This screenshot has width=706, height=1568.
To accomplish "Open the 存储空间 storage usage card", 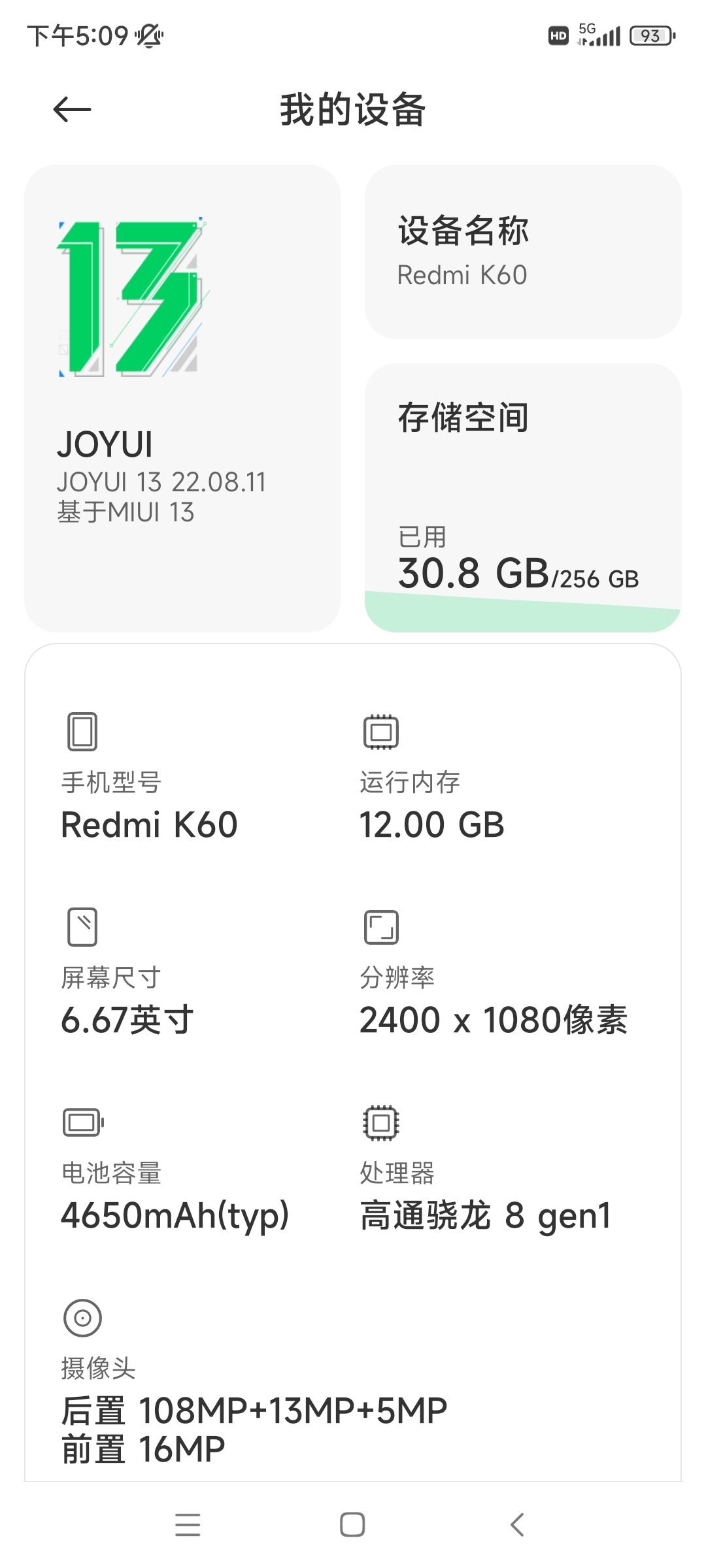I will [523, 498].
